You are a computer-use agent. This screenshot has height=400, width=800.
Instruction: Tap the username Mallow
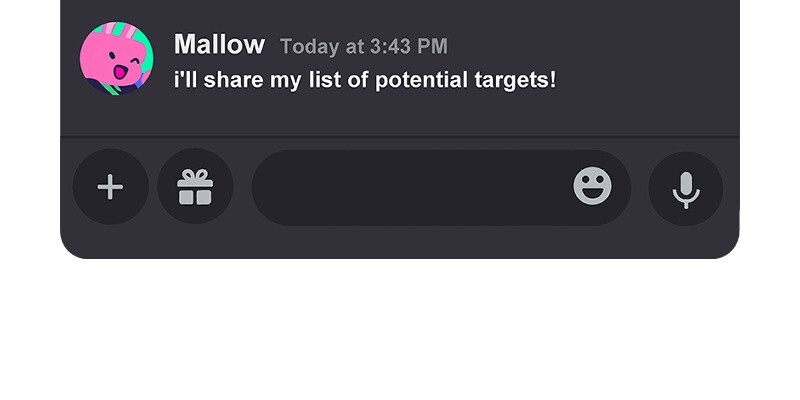(219, 45)
